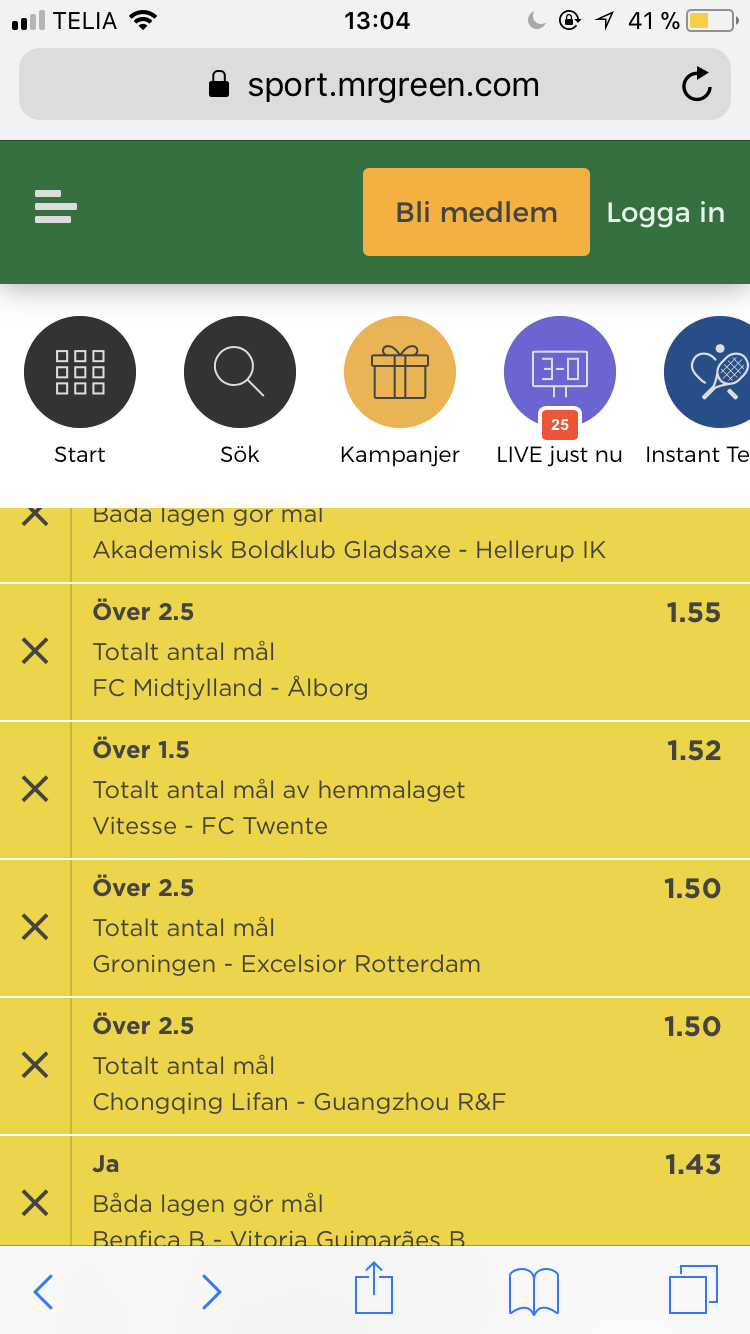Remove the Groningen - Excelsior Rotterdam bet
The height and width of the screenshot is (1334, 750).
35,927
